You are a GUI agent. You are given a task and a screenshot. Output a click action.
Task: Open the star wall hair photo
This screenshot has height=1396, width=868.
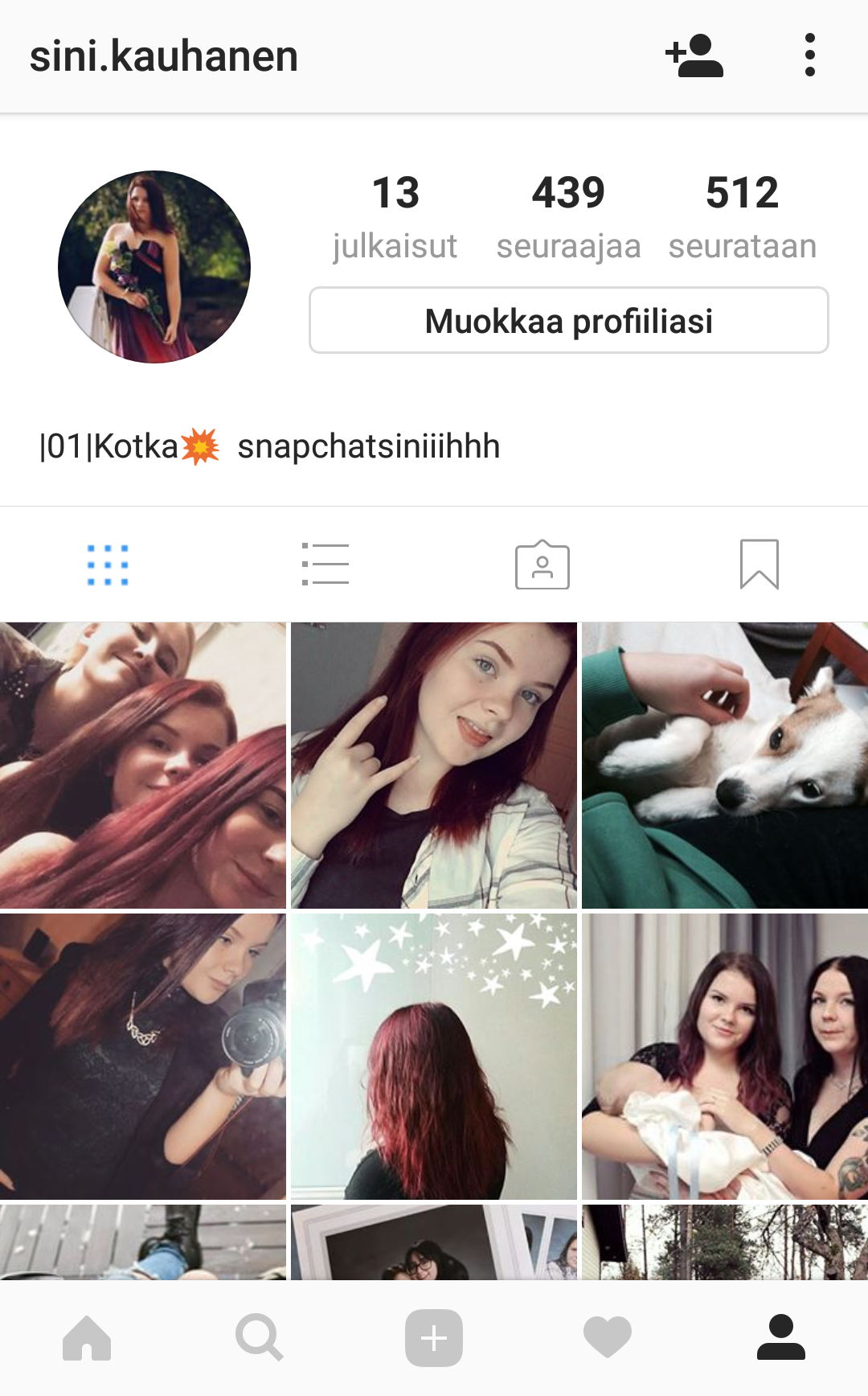click(434, 1056)
